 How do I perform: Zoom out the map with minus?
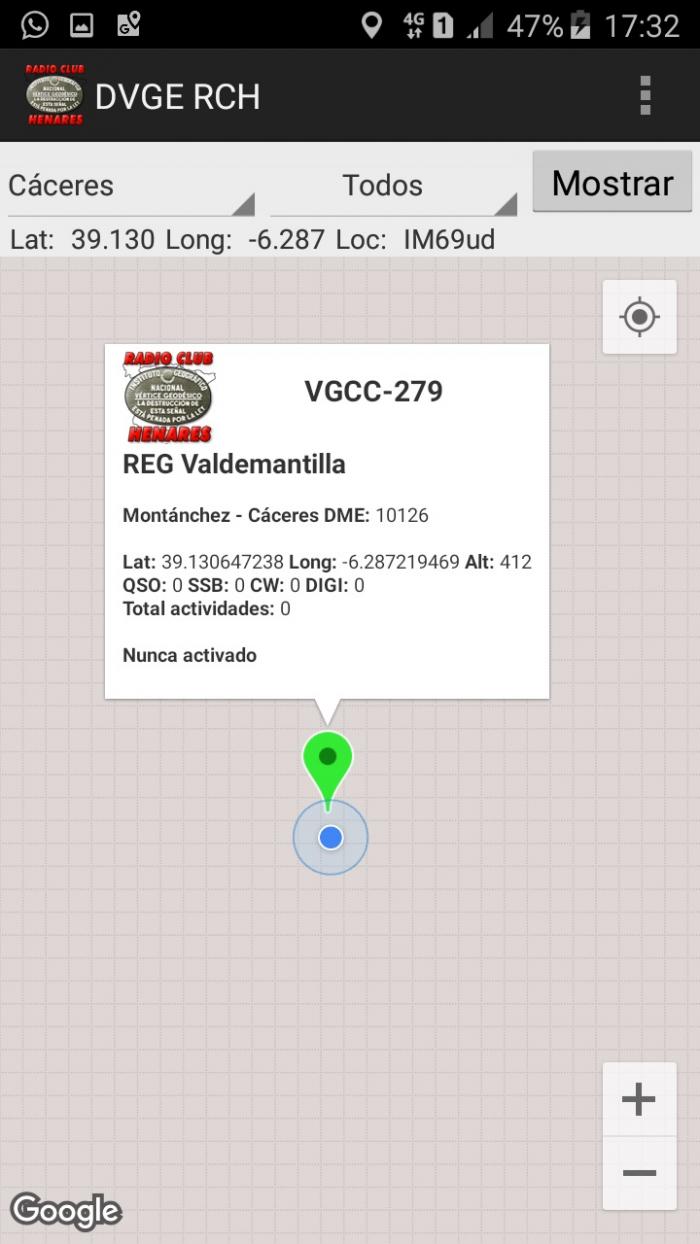639,1173
